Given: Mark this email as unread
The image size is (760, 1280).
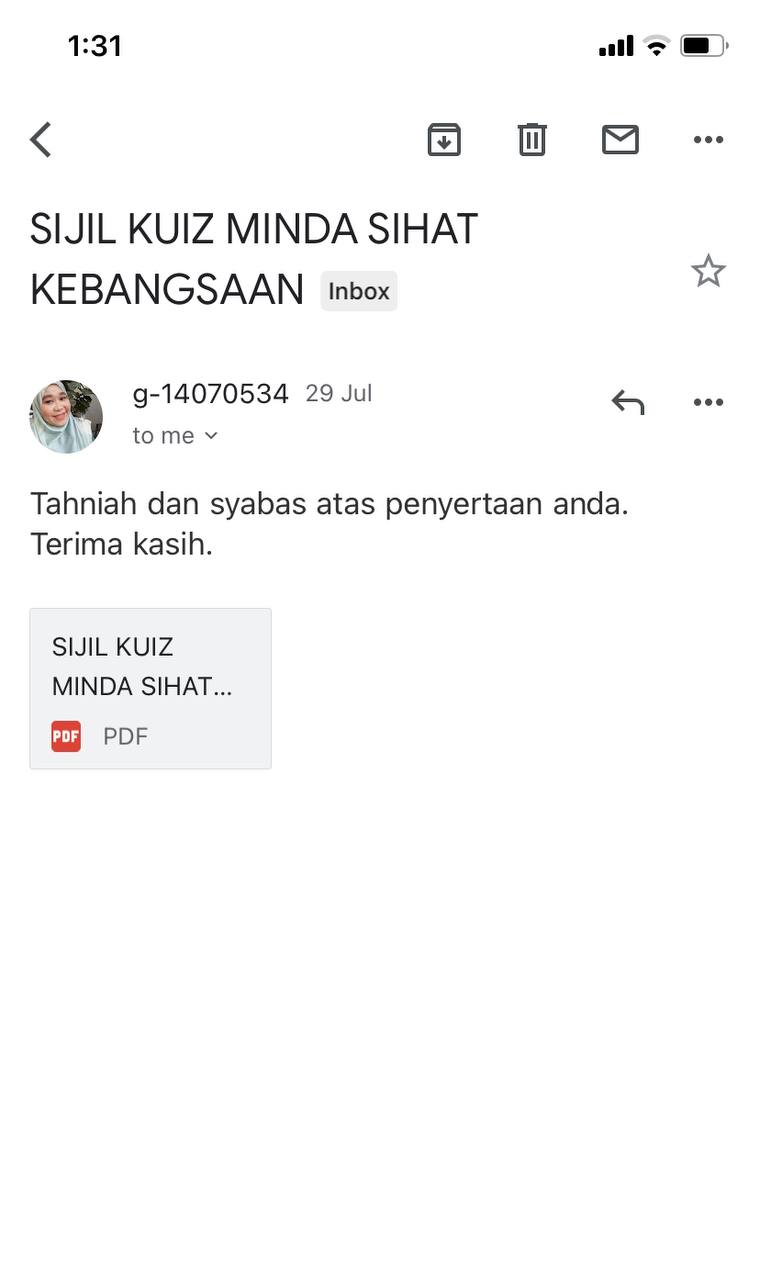Looking at the screenshot, I should [x=620, y=140].
